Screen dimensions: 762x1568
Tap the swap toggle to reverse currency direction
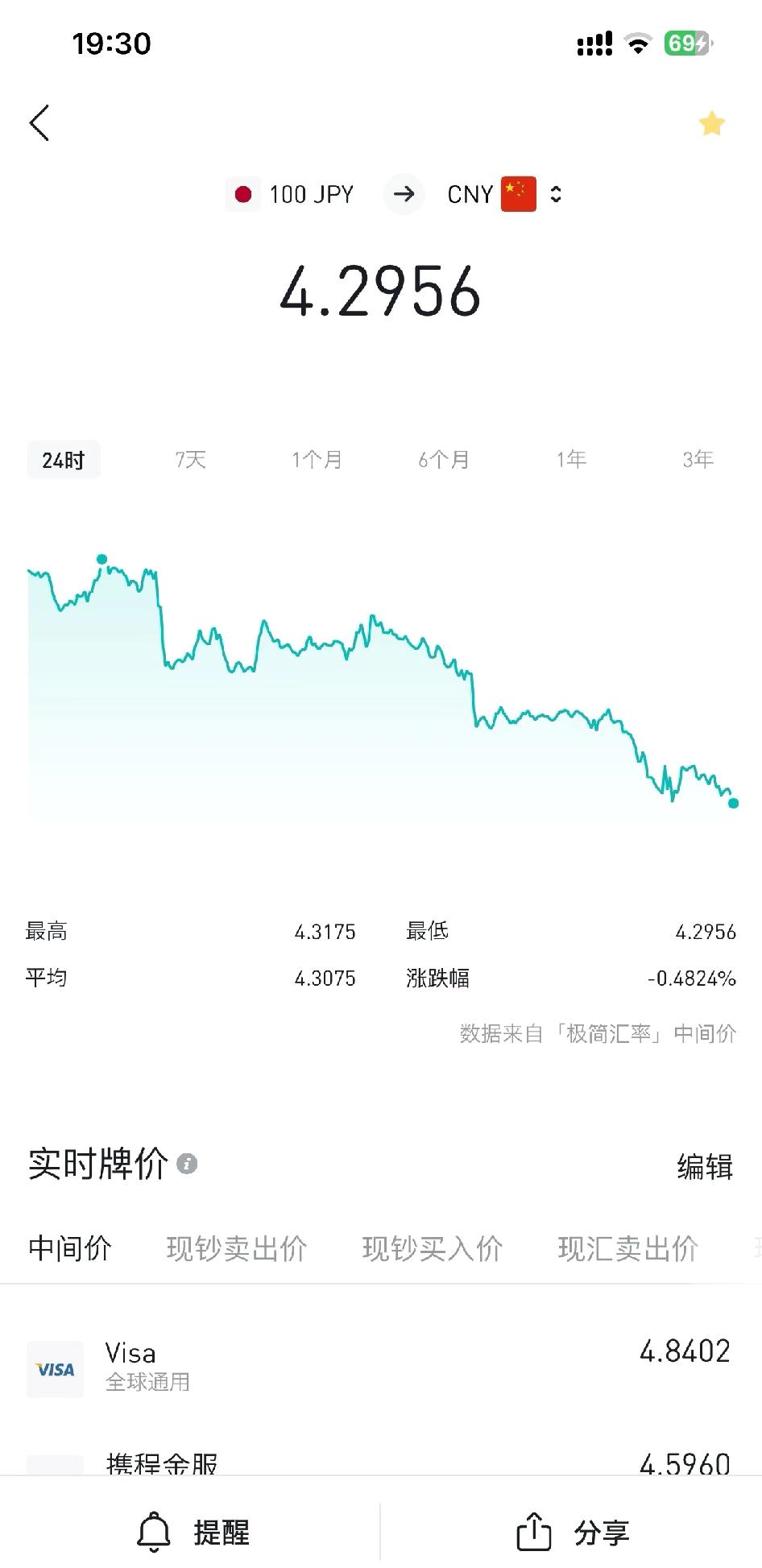coord(556,194)
